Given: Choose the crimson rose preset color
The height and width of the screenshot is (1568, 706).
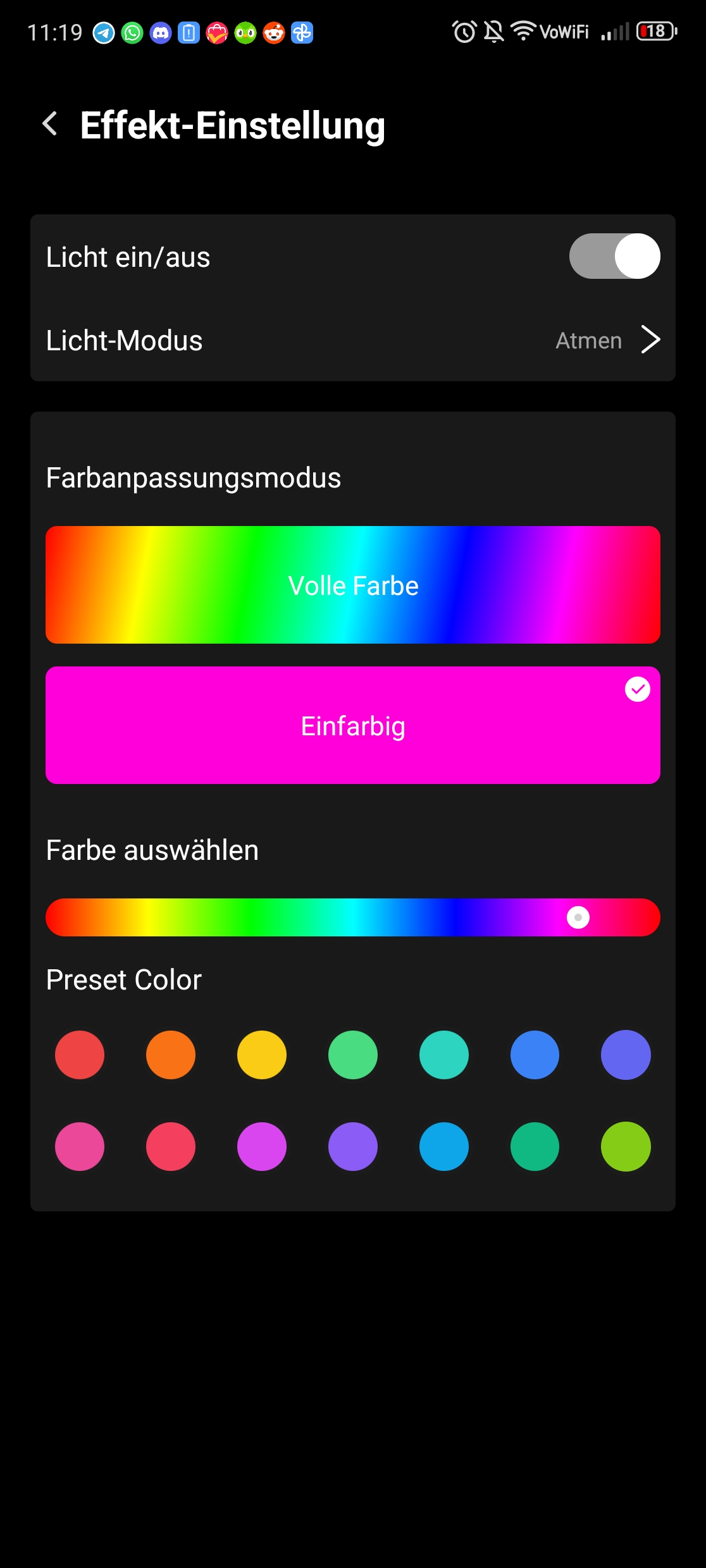Looking at the screenshot, I should pos(171,1146).
